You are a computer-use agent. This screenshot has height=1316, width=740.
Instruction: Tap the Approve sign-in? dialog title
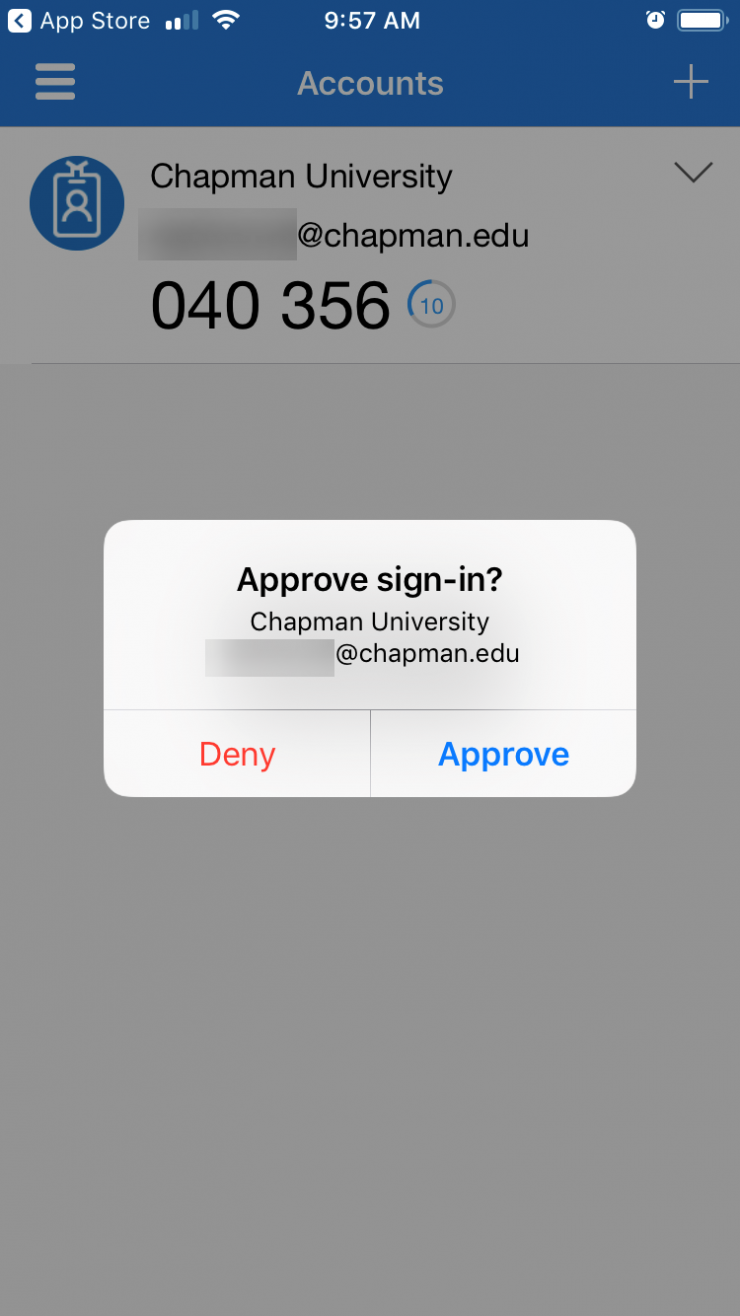[370, 578]
